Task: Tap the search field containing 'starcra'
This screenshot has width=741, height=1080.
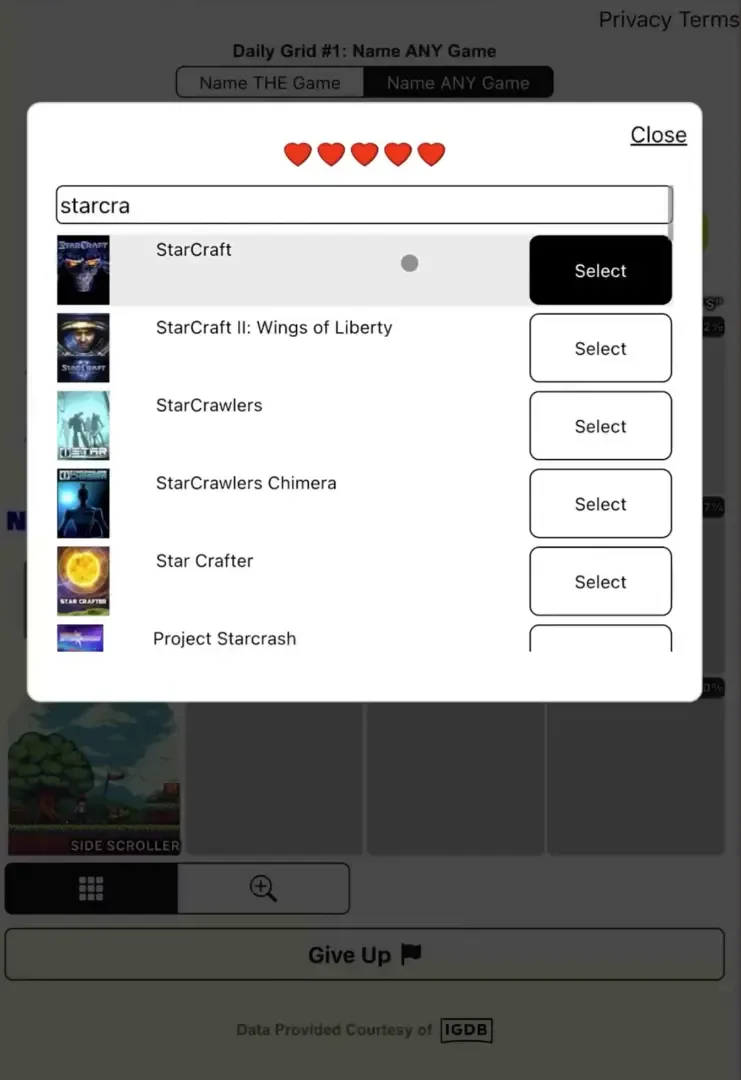Action: coord(363,205)
